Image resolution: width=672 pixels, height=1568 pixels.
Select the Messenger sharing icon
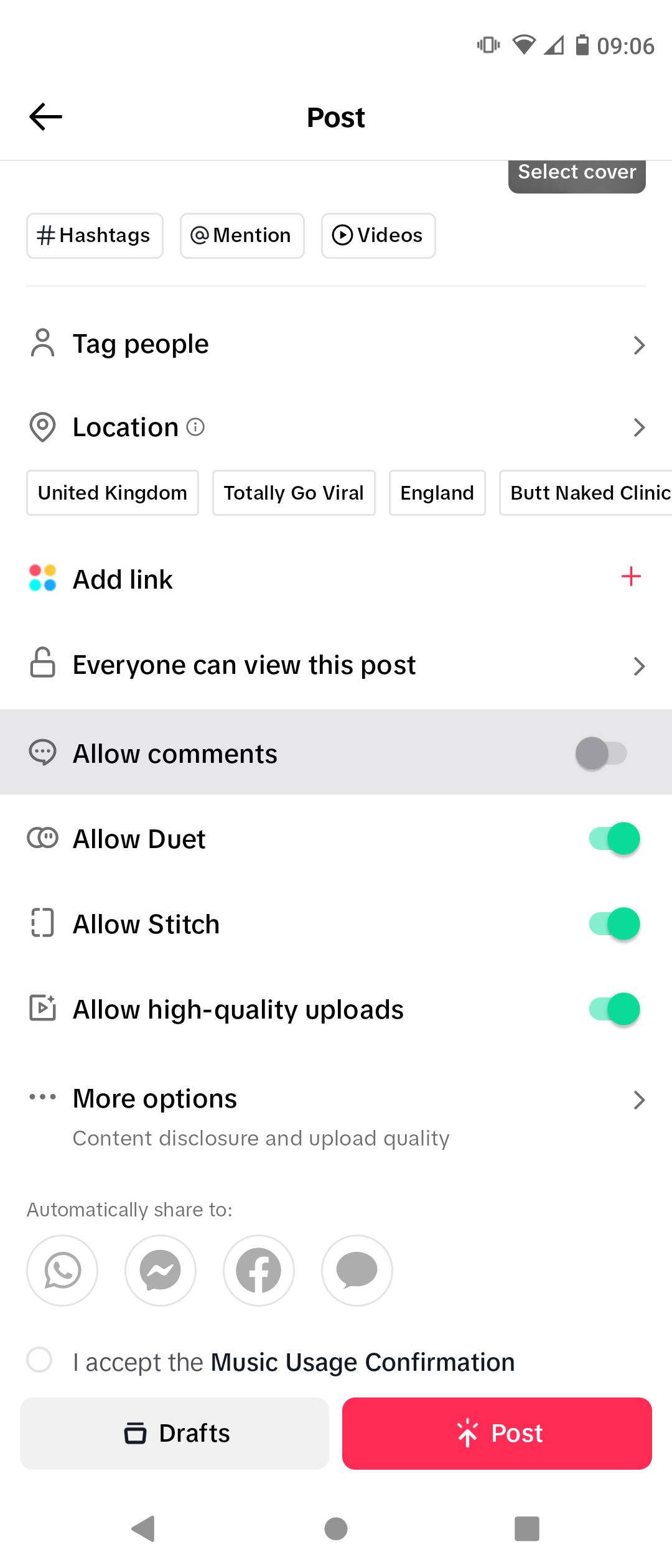[160, 1271]
